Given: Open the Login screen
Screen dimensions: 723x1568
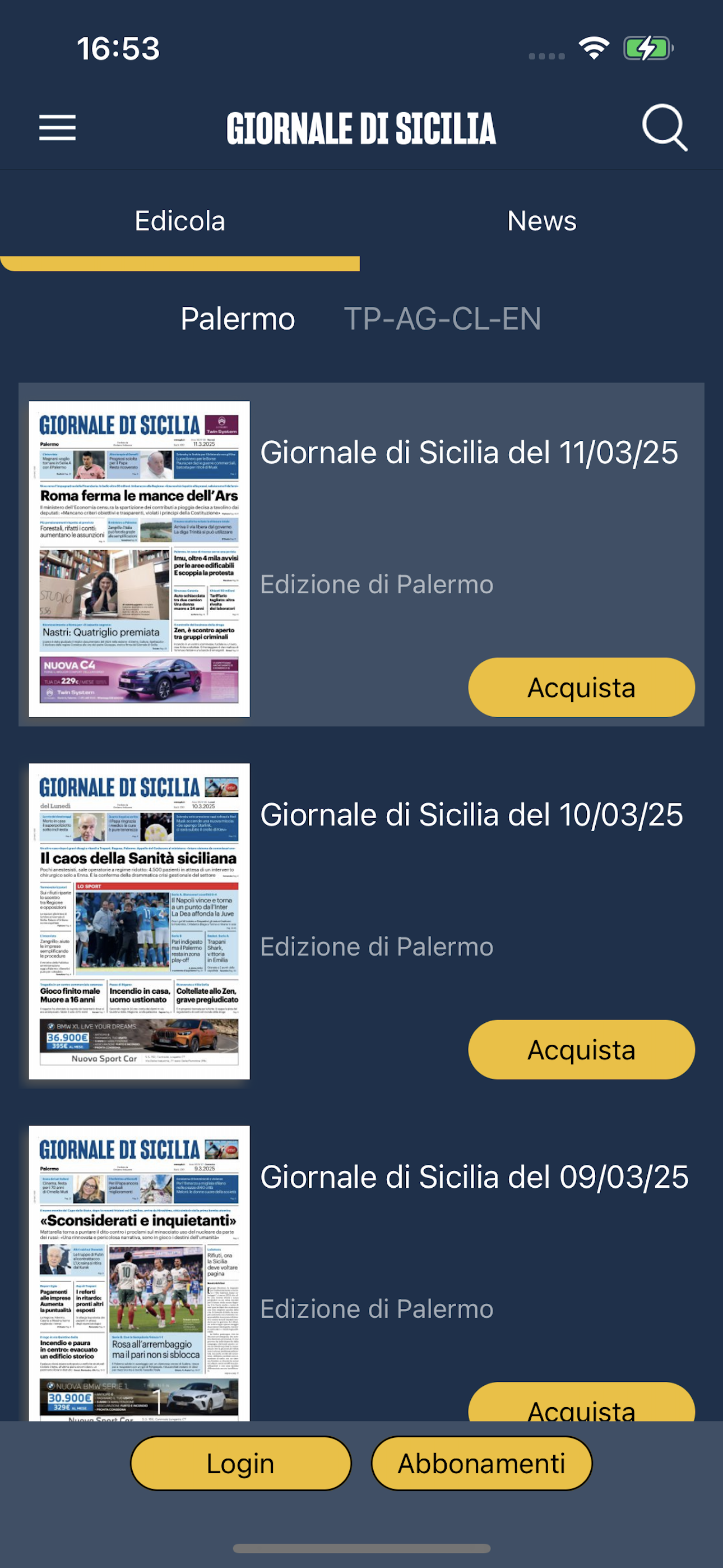Looking at the screenshot, I should 240,1463.
